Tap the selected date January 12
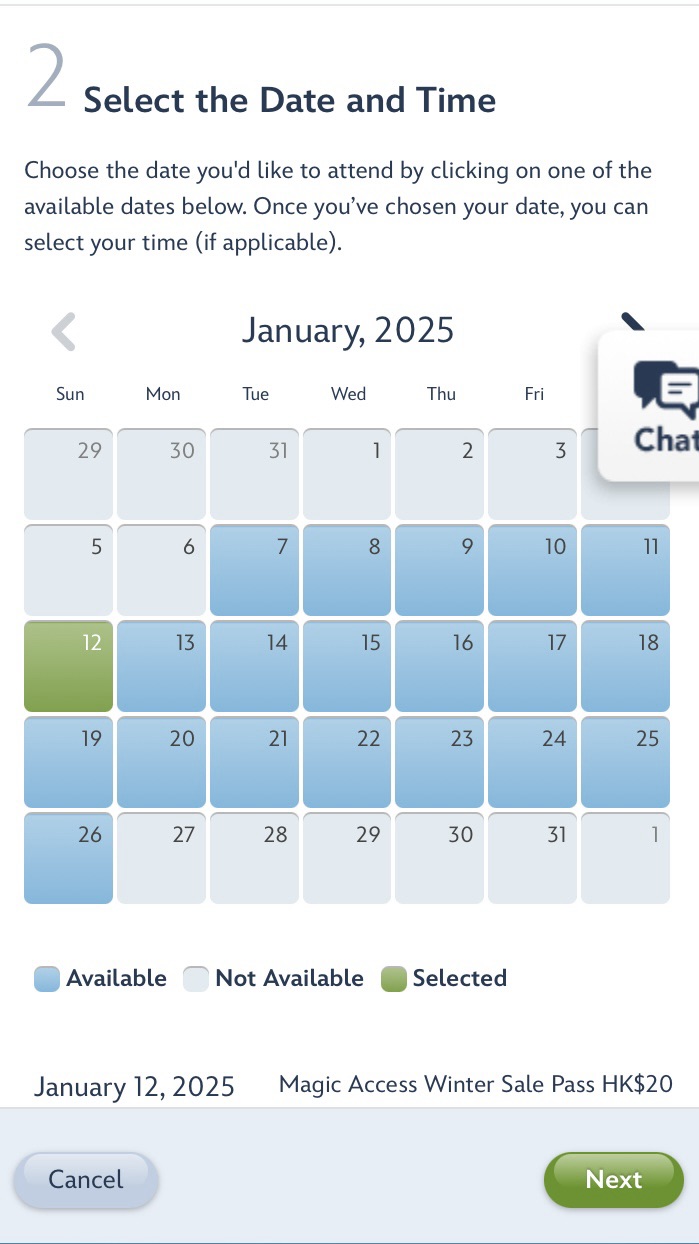Viewport: 699px width, 1244px height. click(68, 666)
